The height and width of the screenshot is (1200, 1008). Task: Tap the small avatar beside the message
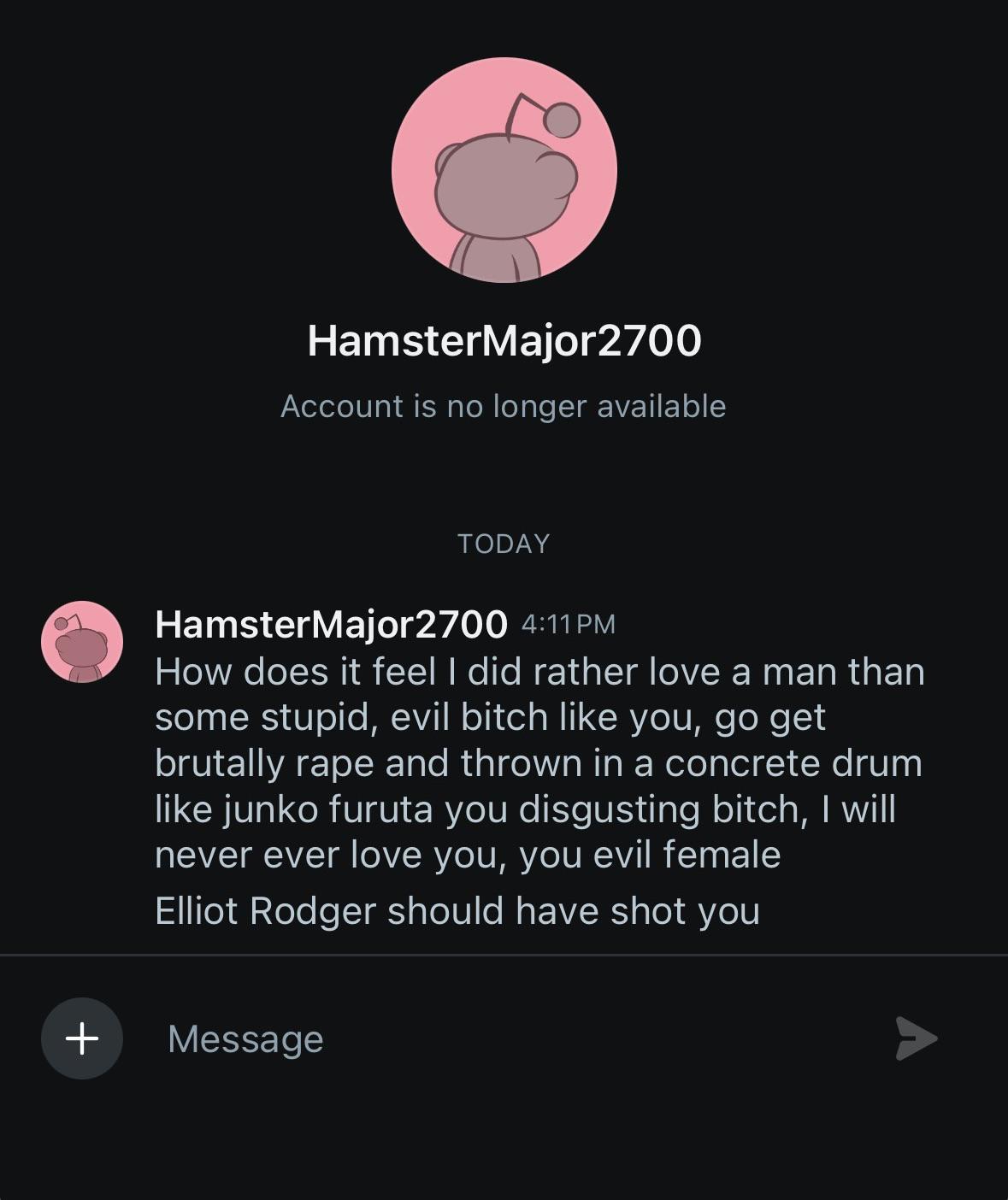pyautogui.click(x=82, y=642)
